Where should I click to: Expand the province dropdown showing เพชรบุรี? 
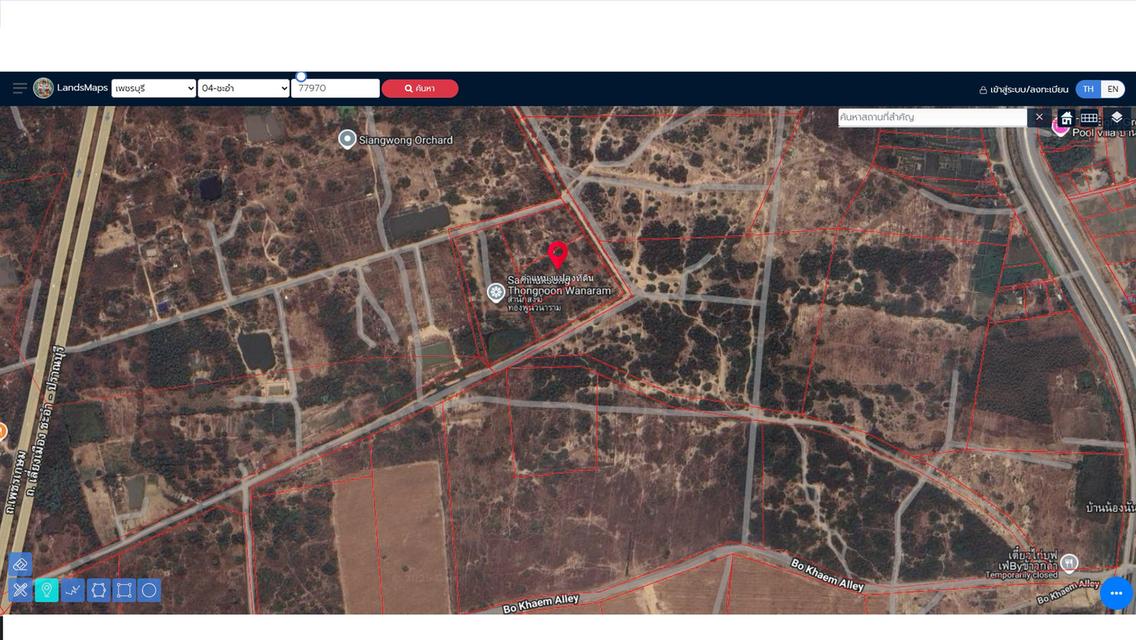(154, 88)
